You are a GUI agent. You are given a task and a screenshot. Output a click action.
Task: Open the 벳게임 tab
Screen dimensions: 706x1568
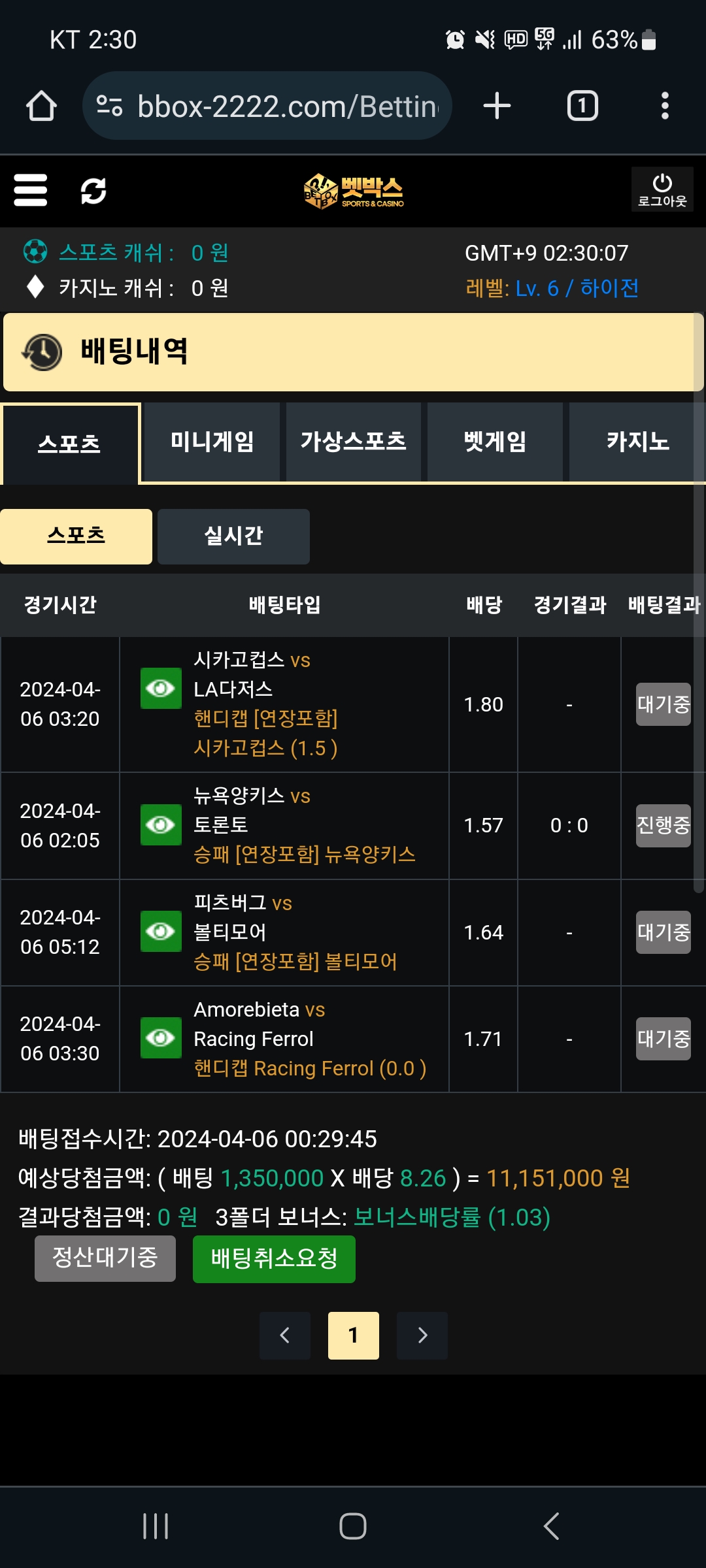click(495, 442)
